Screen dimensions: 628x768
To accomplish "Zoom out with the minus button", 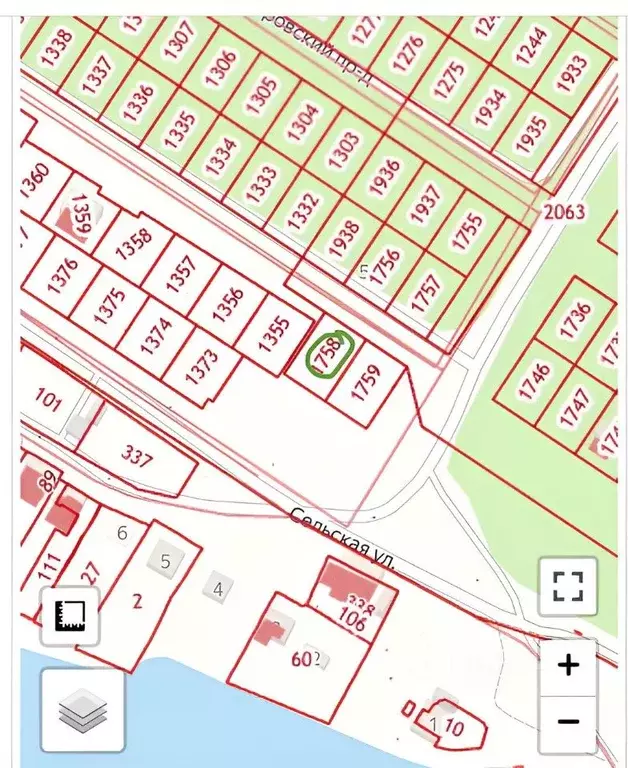I will point(568,721).
